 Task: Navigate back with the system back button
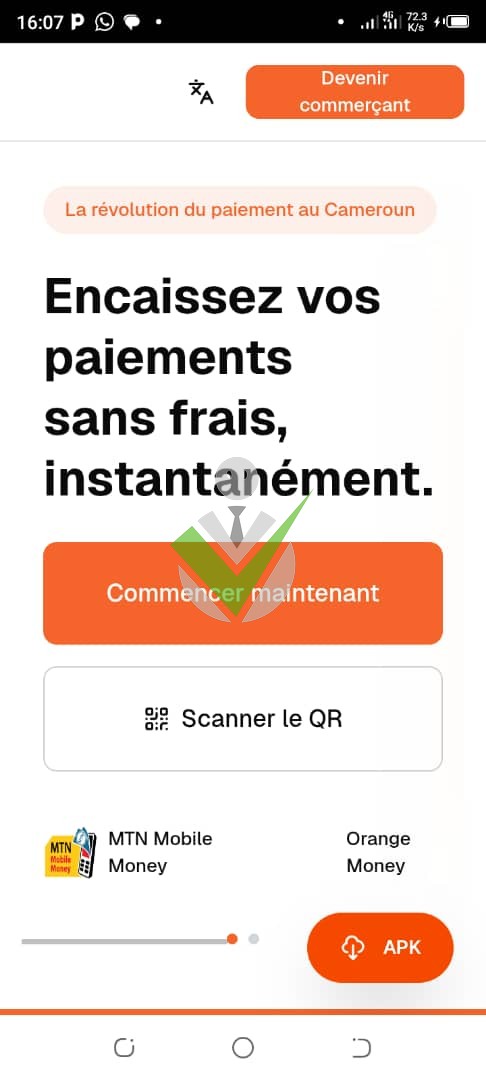[361, 1048]
